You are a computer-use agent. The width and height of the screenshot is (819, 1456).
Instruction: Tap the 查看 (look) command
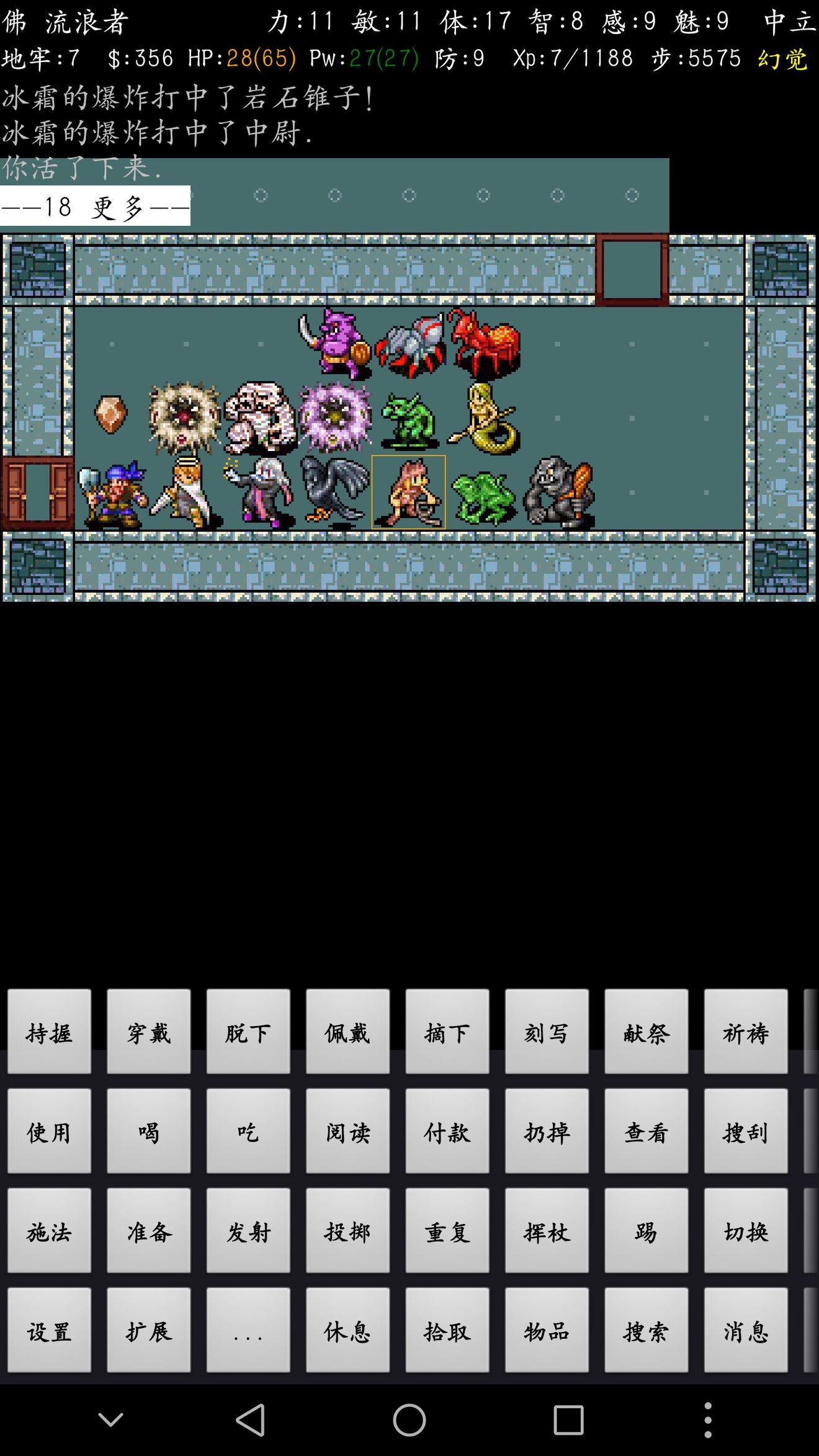646,1132
